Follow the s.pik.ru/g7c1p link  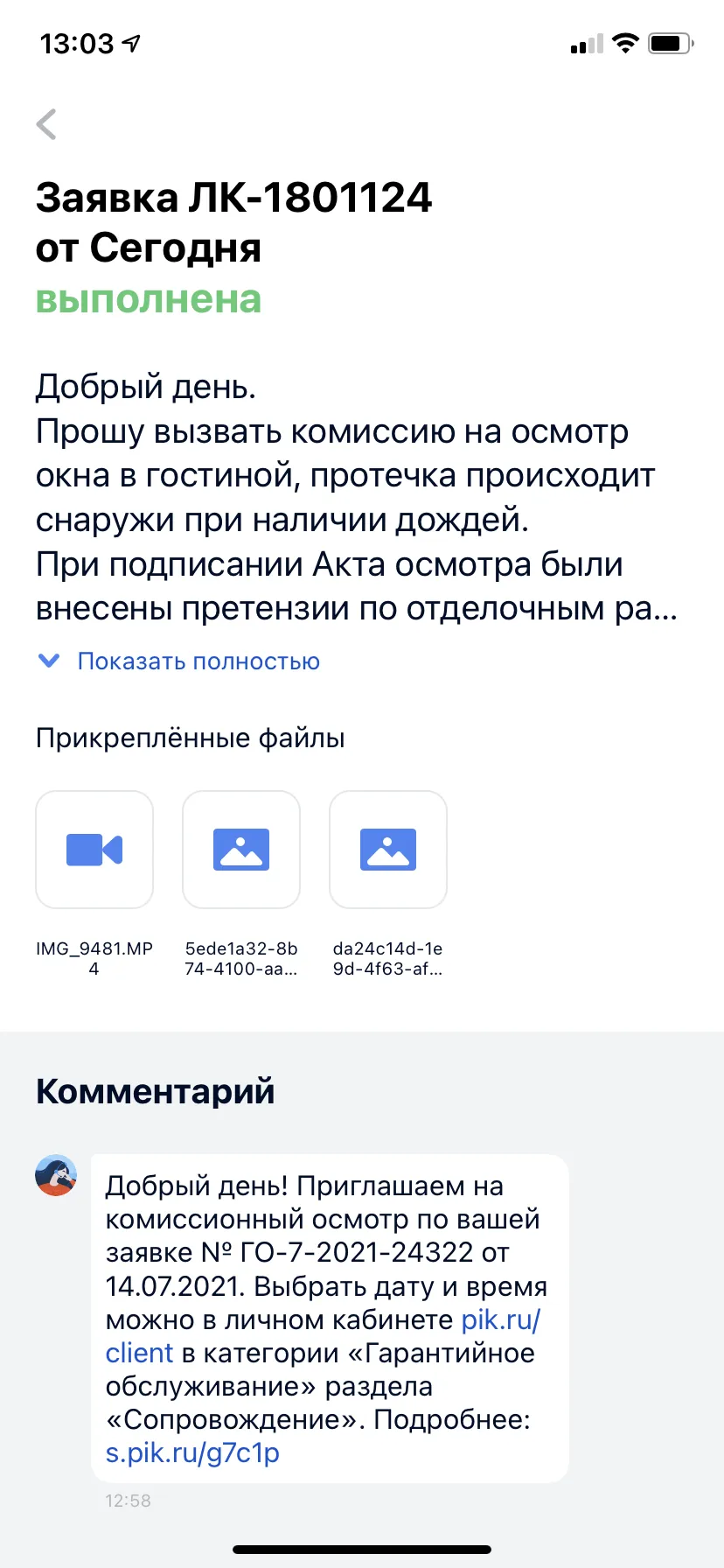point(192,1452)
